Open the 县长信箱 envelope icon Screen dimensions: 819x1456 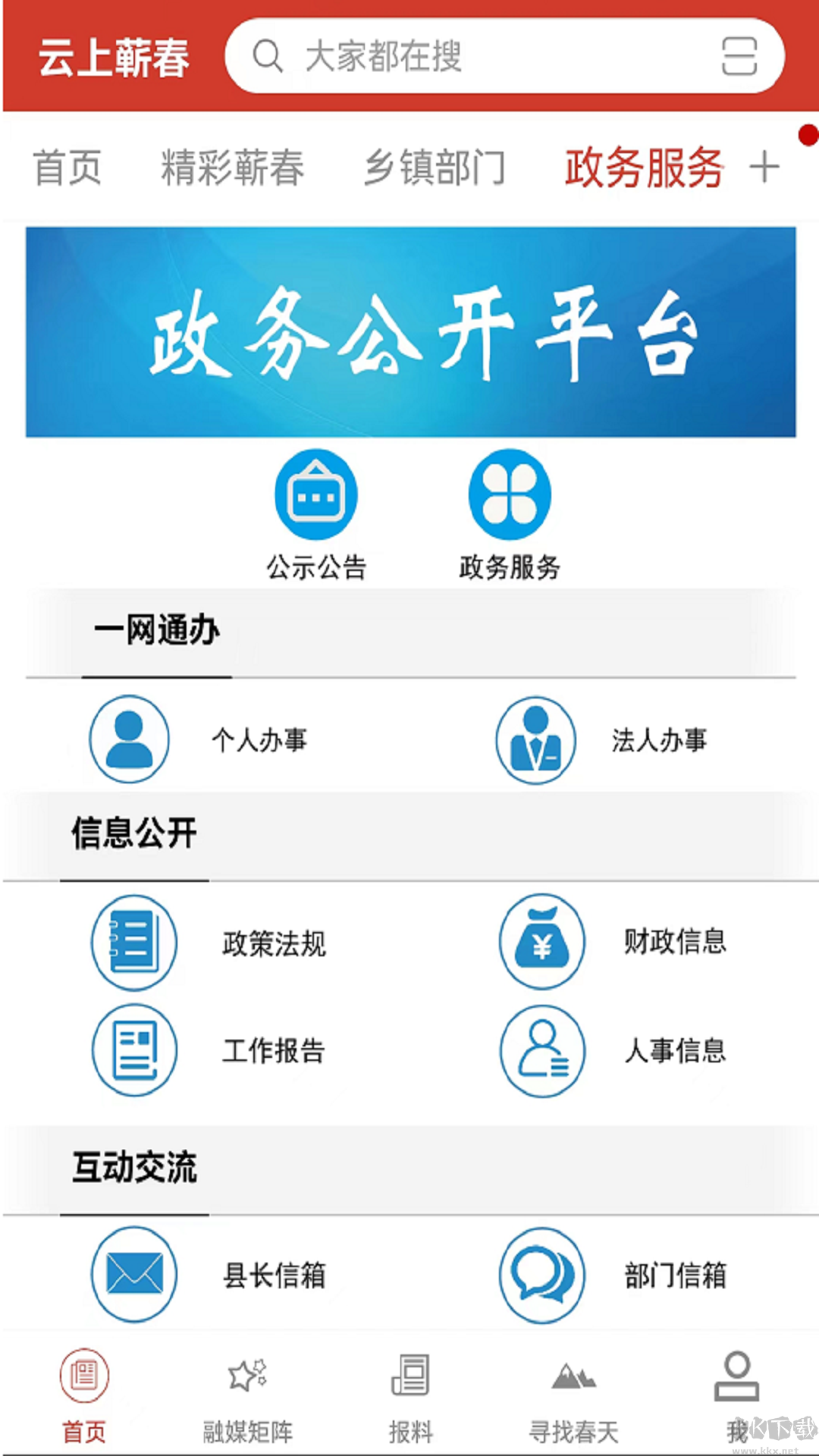pos(133,1275)
